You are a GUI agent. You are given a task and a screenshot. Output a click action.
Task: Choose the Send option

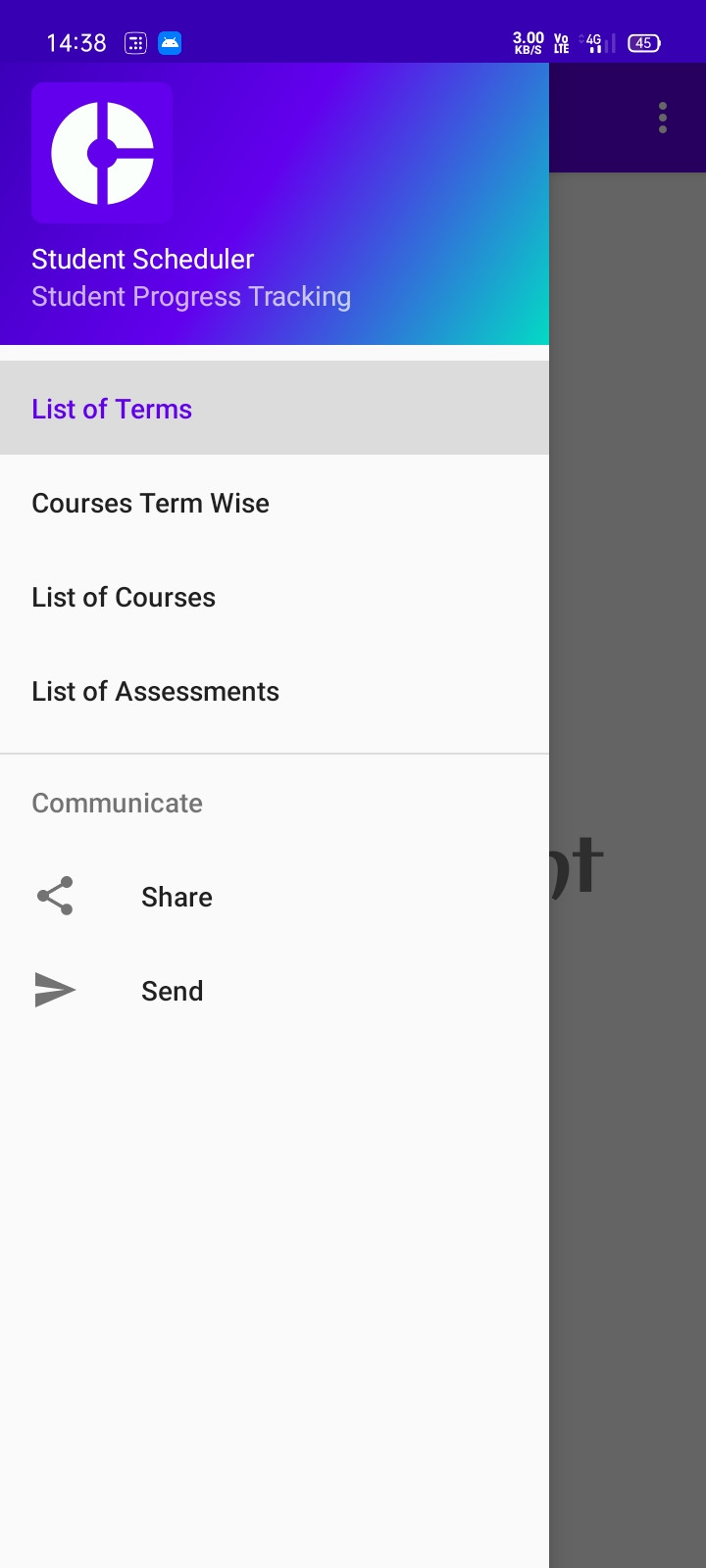(275, 990)
